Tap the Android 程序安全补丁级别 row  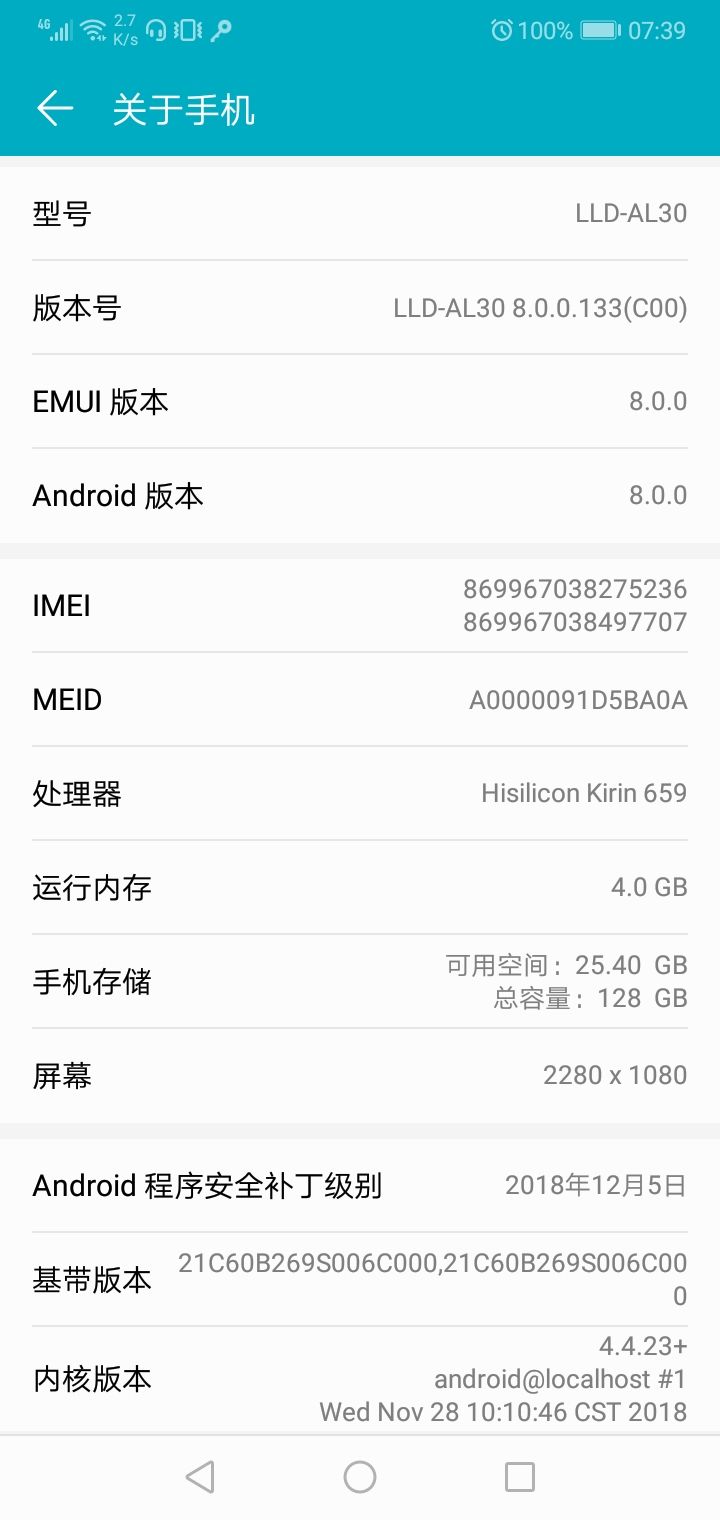tap(360, 1185)
